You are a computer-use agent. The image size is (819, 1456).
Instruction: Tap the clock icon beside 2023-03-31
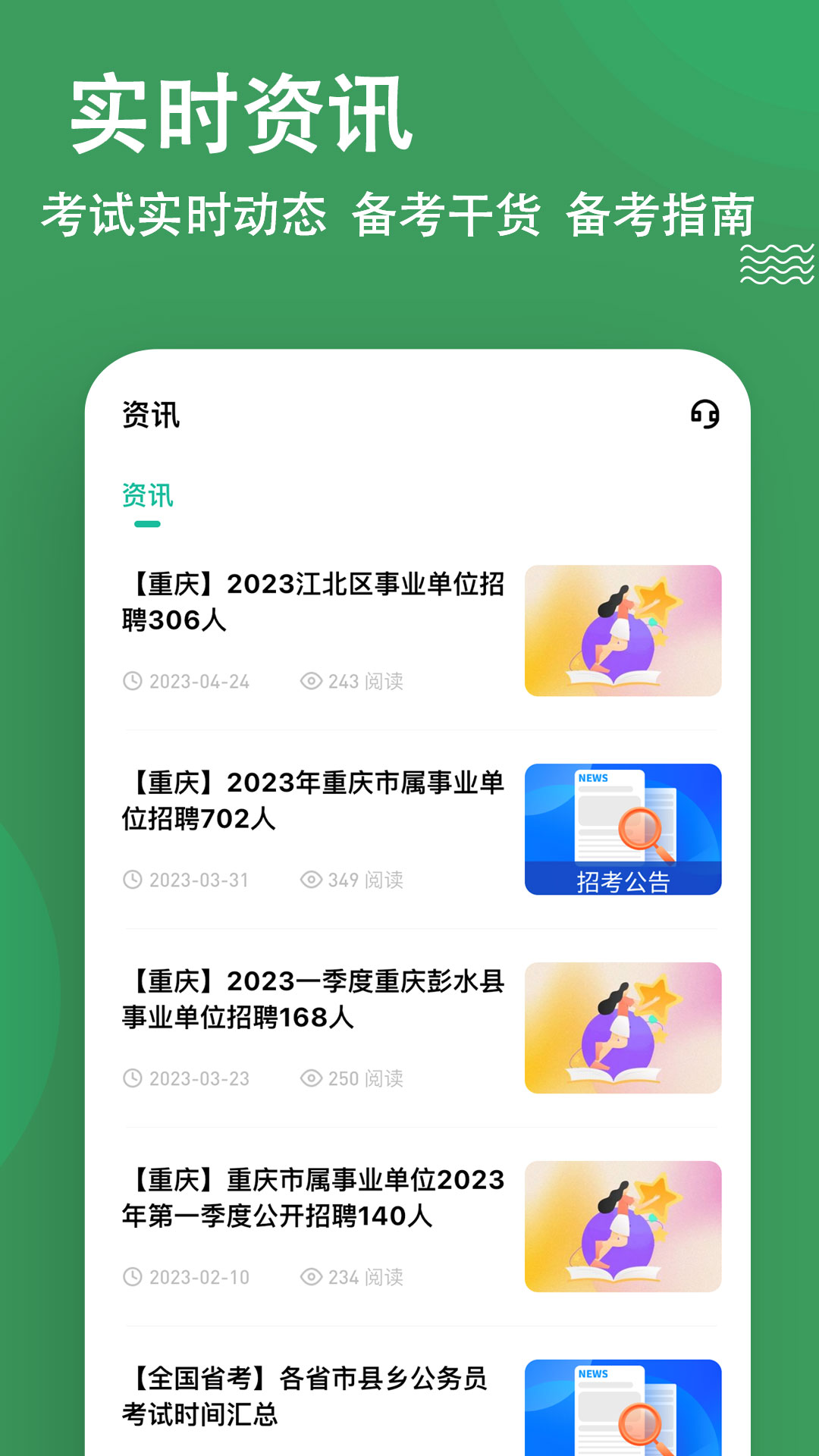(134, 880)
